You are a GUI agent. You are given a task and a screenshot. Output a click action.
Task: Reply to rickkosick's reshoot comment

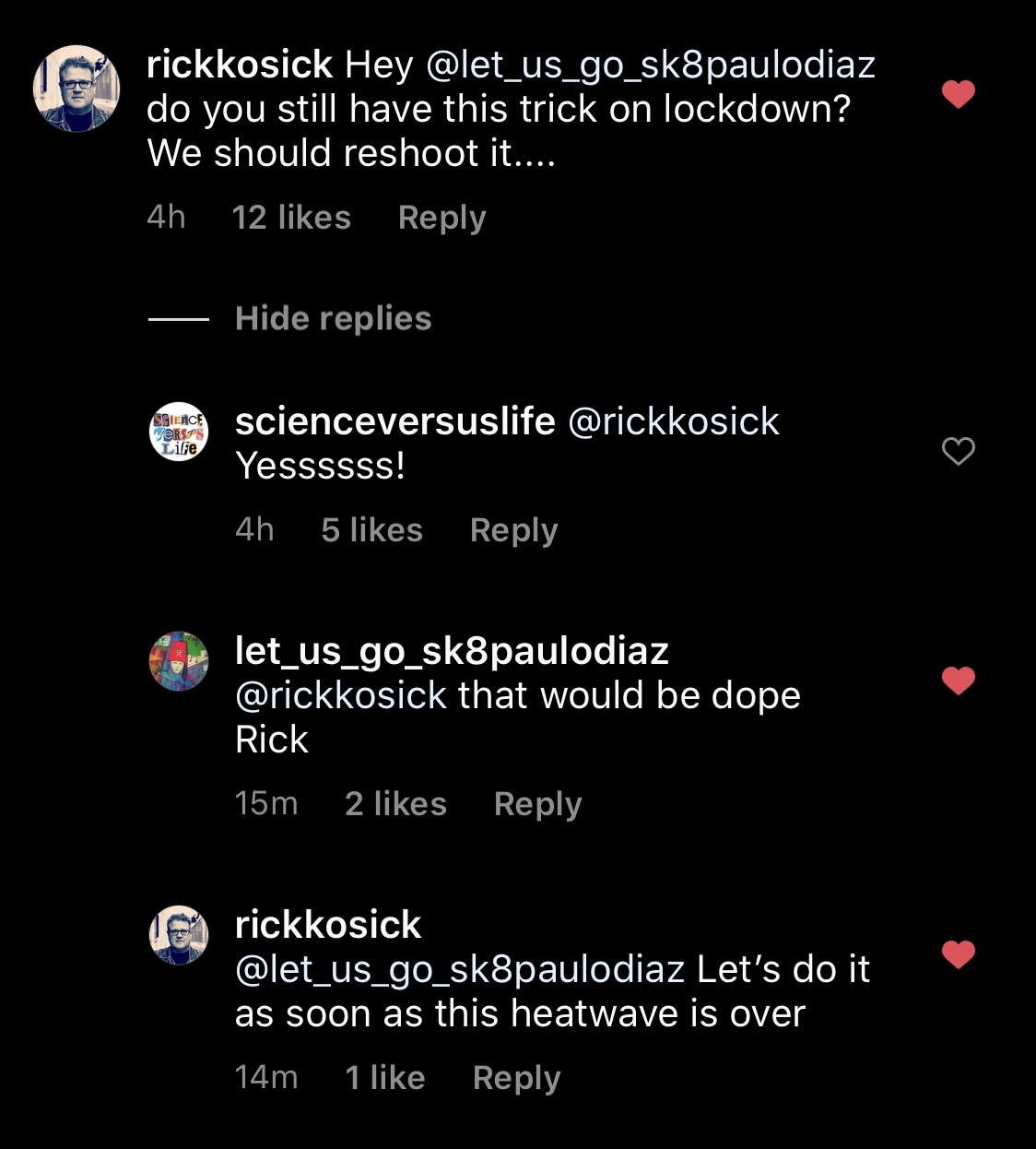click(441, 218)
